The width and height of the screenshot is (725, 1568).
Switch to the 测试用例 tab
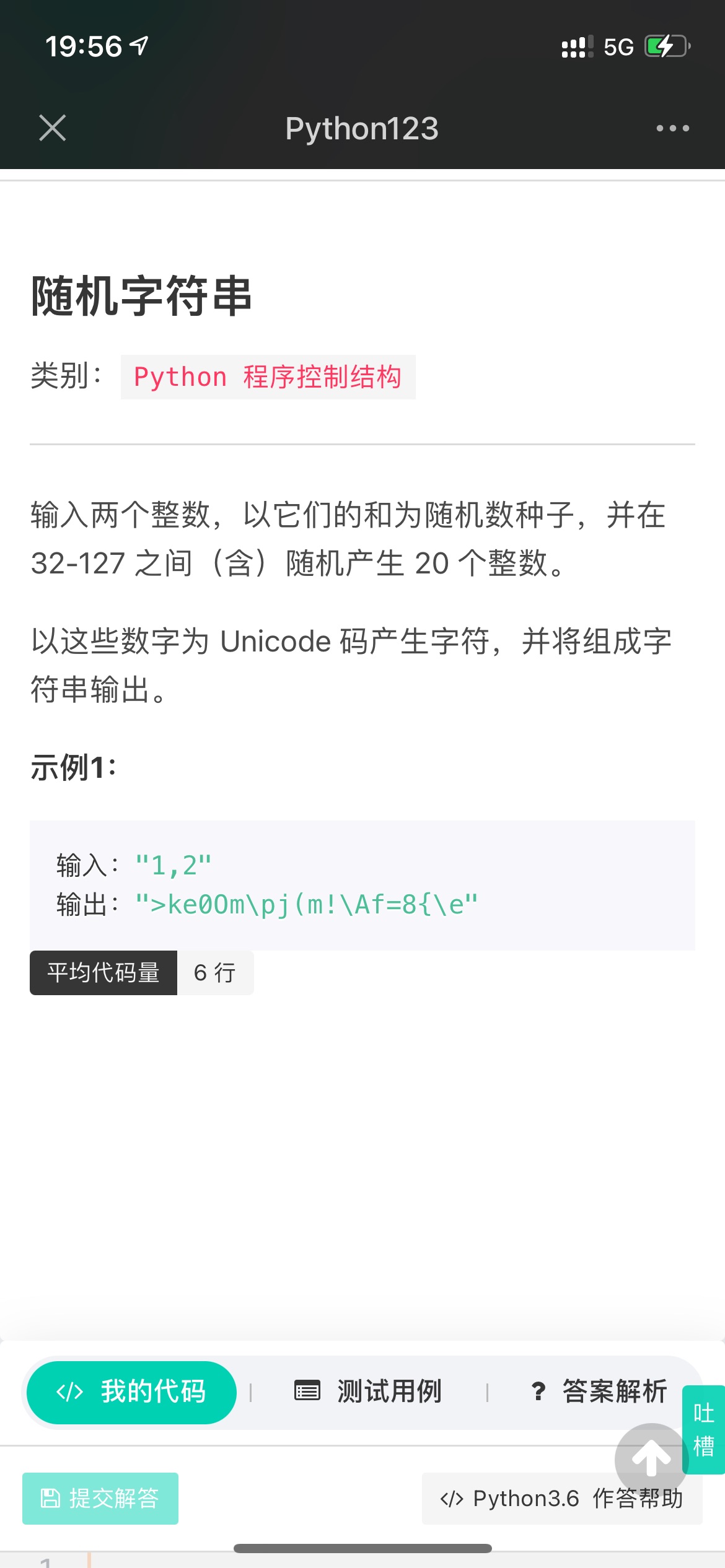coord(369,1392)
